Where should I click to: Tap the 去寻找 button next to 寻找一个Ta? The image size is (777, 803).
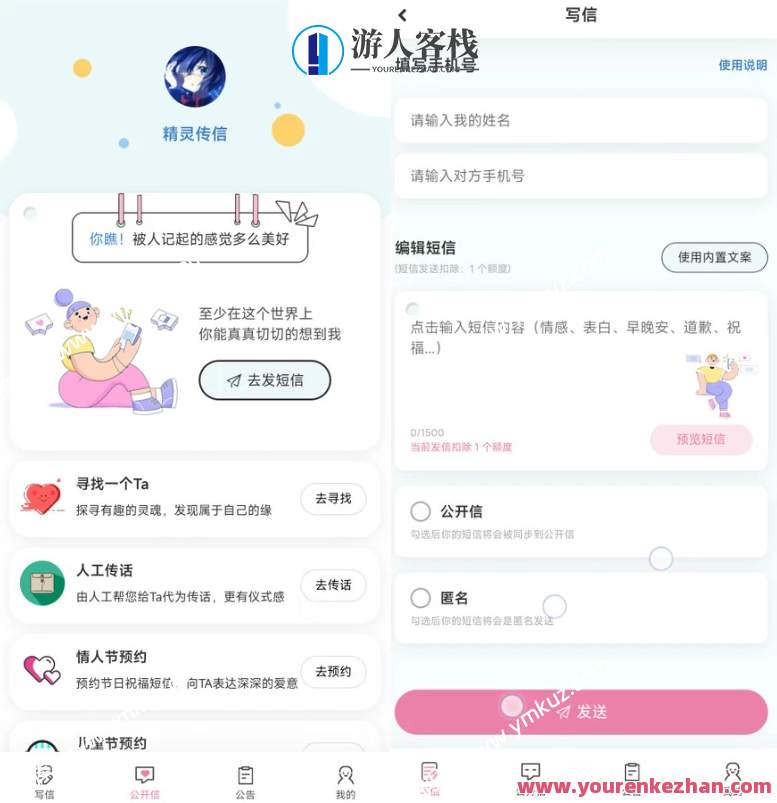coord(333,499)
